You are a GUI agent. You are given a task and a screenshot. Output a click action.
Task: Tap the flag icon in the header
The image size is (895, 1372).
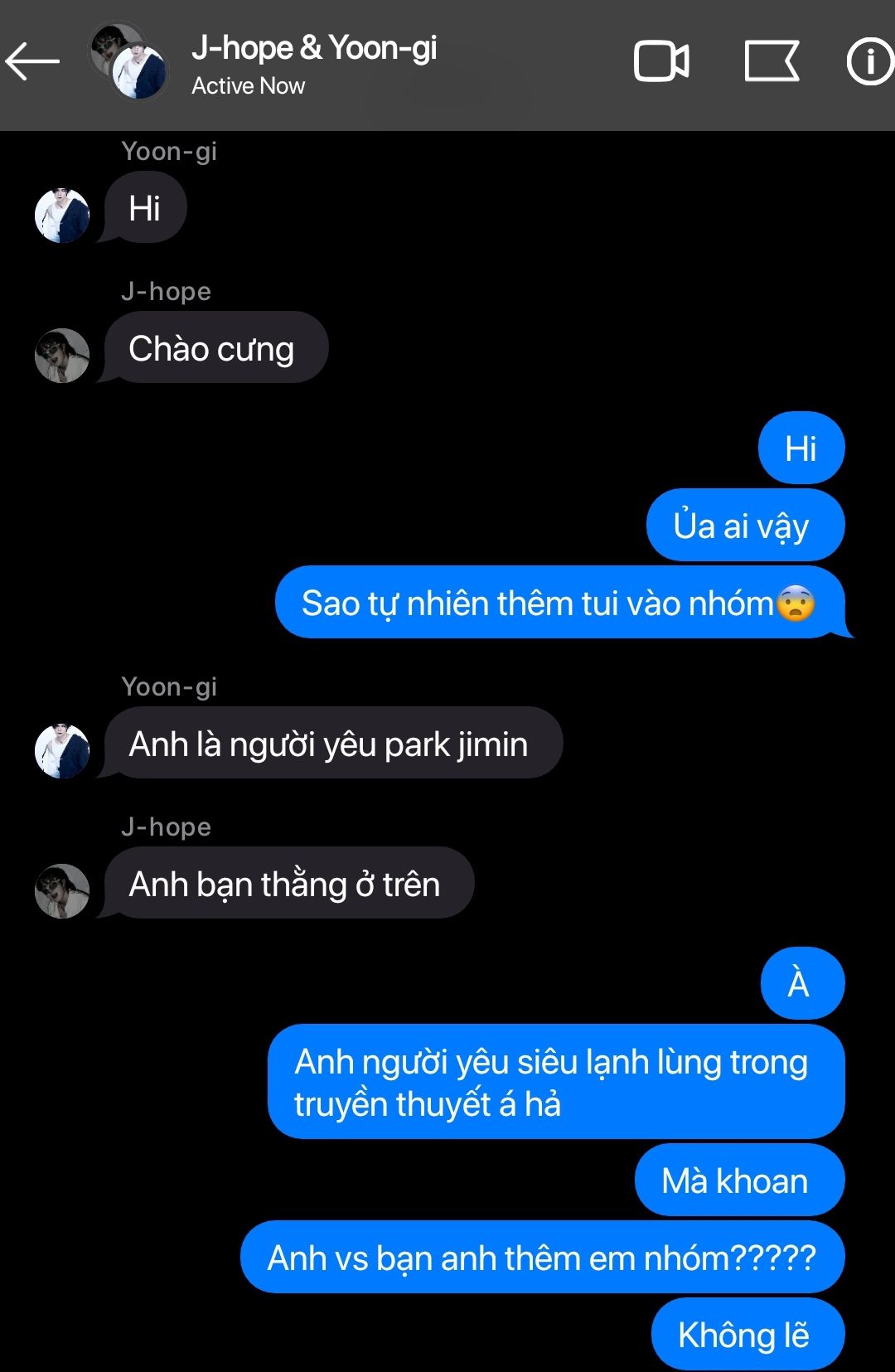point(771,62)
